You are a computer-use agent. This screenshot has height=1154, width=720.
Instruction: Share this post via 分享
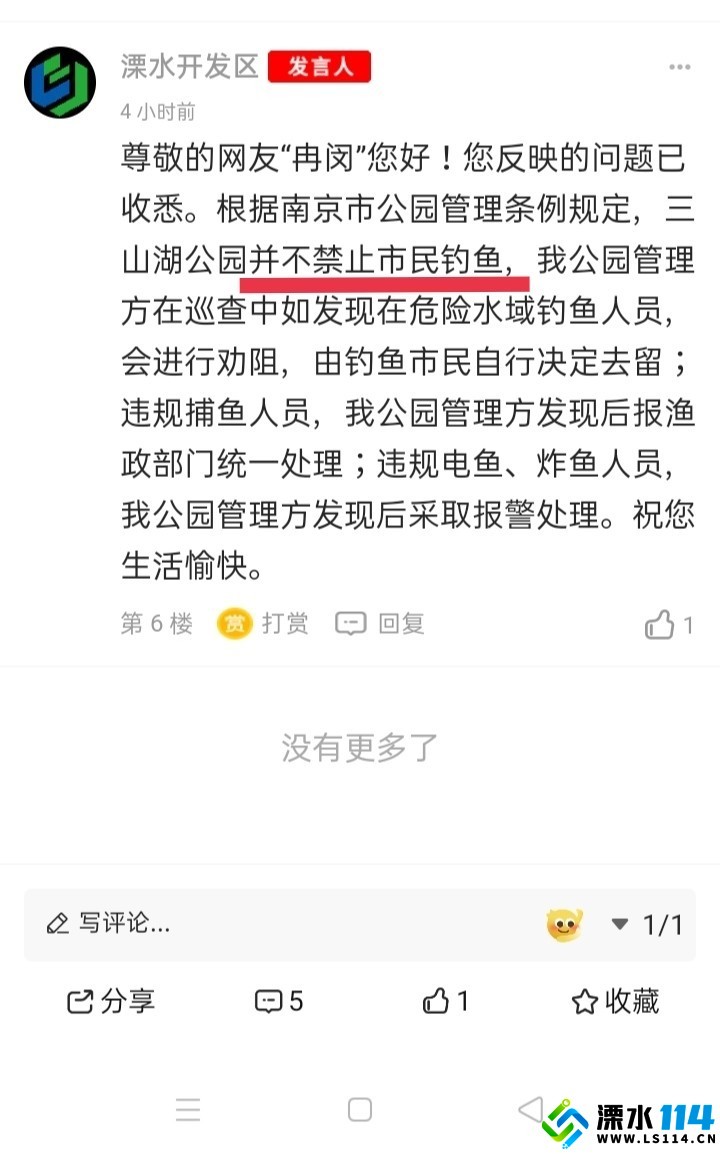tap(111, 1001)
